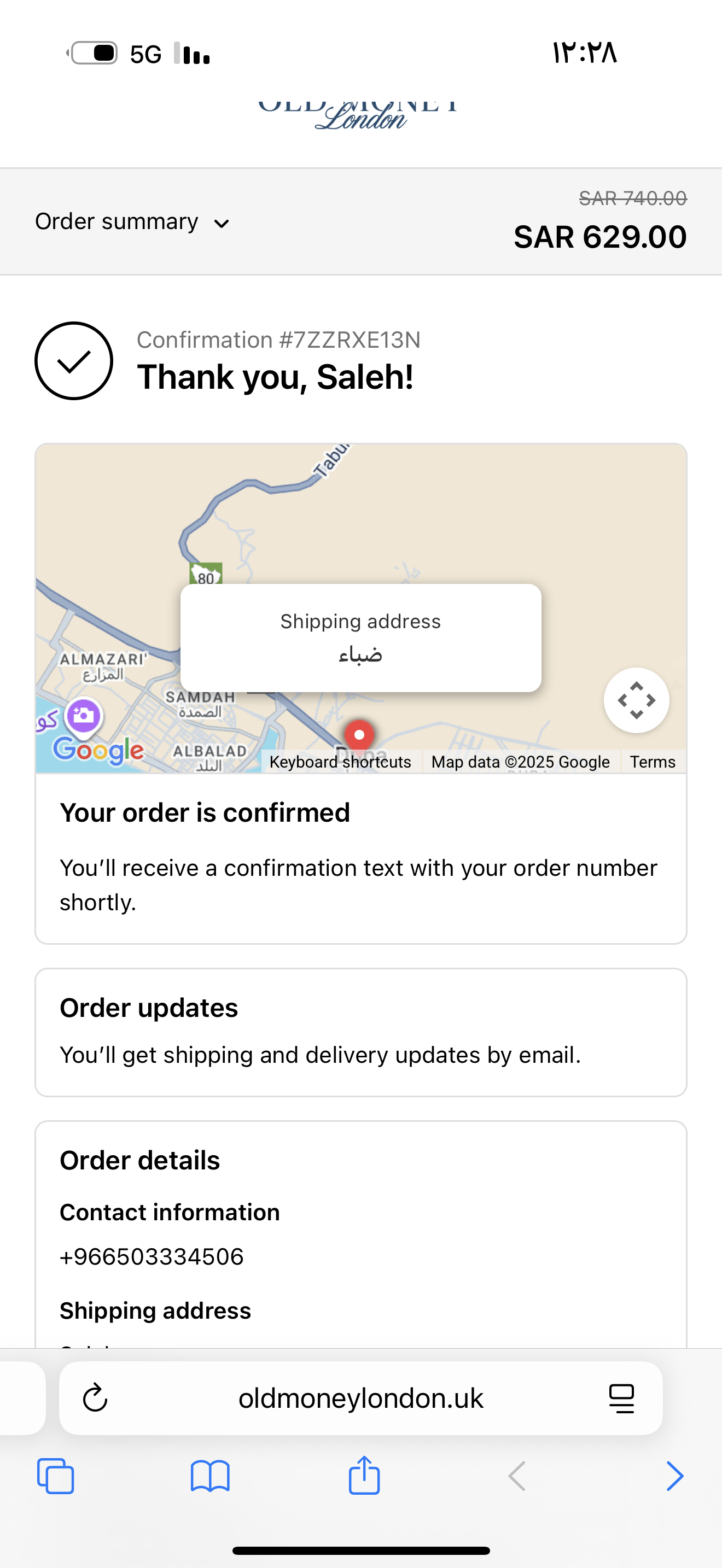Screen dimensions: 722x1568
Task: Expand the Order summary dropdown
Action: click(132, 222)
